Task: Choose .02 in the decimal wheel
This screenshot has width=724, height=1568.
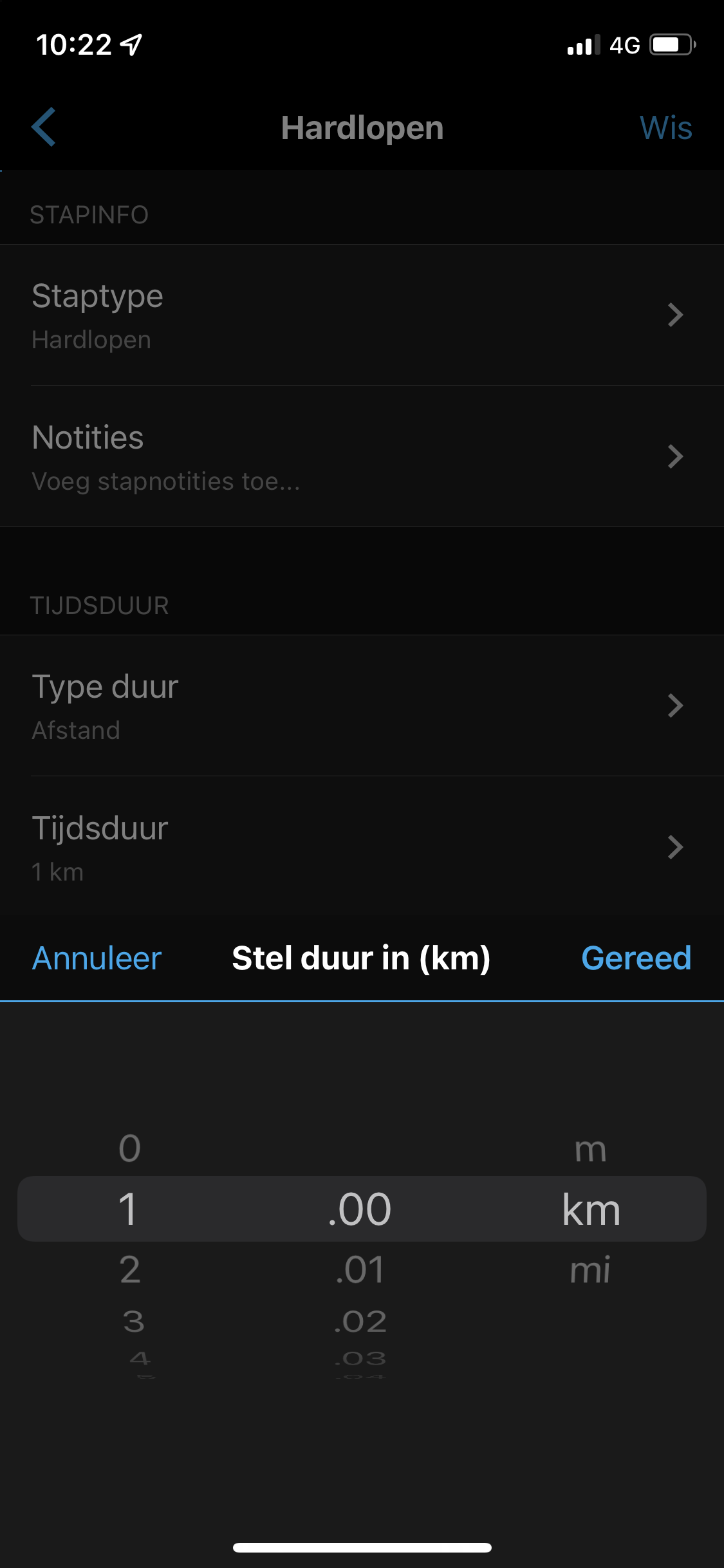Action: 360,1321
